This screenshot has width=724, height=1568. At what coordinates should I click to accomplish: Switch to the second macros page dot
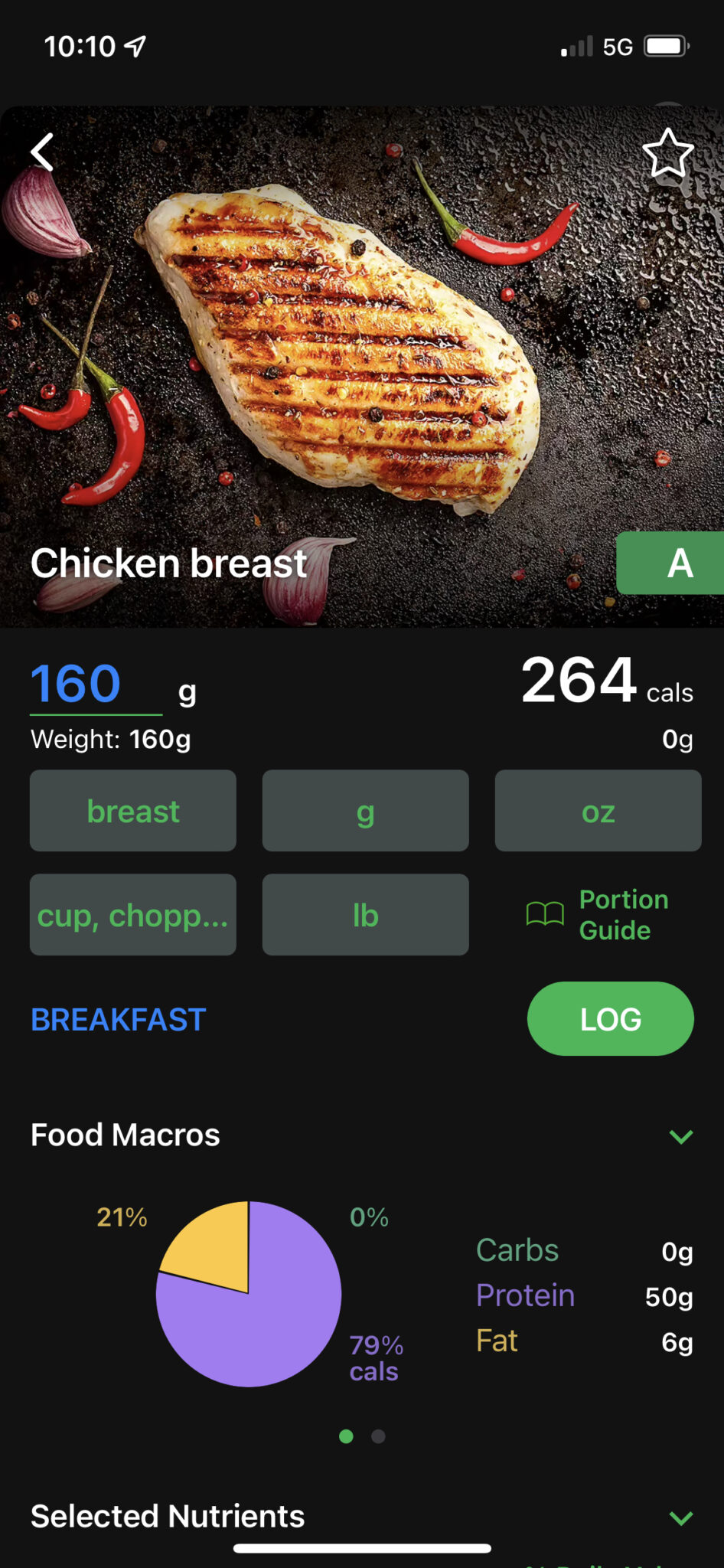tap(377, 1436)
